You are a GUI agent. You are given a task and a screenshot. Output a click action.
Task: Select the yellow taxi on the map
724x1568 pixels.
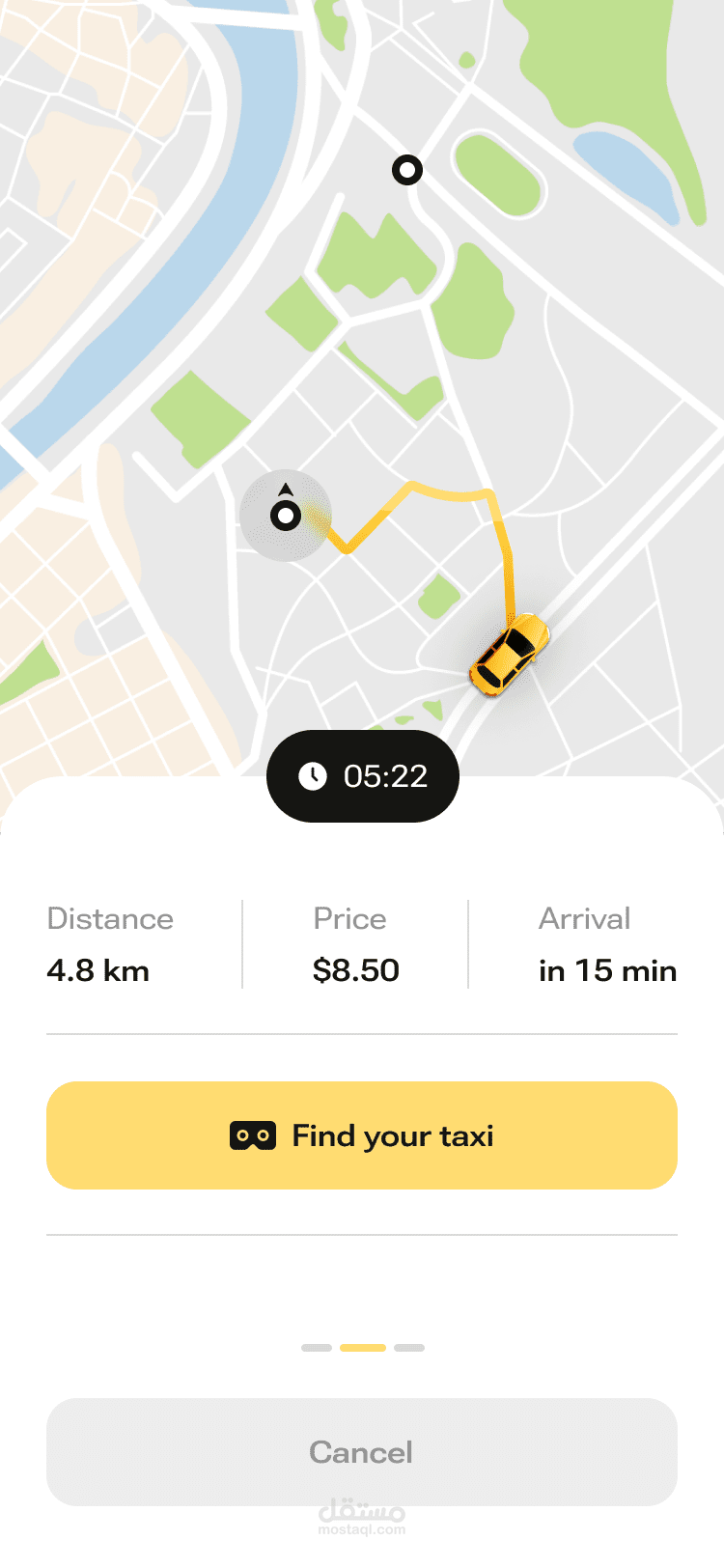pyautogui.click(x=509, y=654)
